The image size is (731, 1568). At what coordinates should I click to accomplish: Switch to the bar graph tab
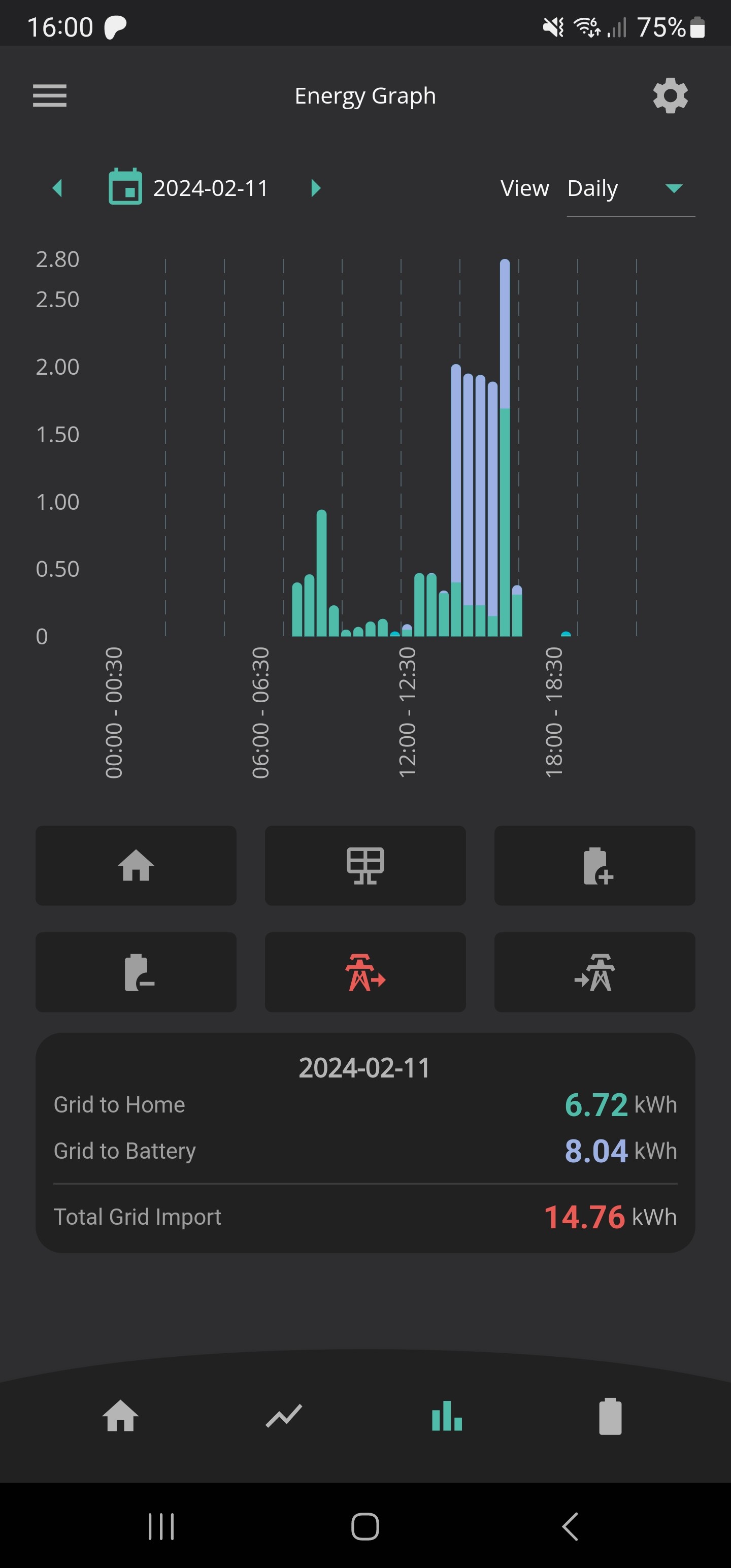(x=447, y=1415)
